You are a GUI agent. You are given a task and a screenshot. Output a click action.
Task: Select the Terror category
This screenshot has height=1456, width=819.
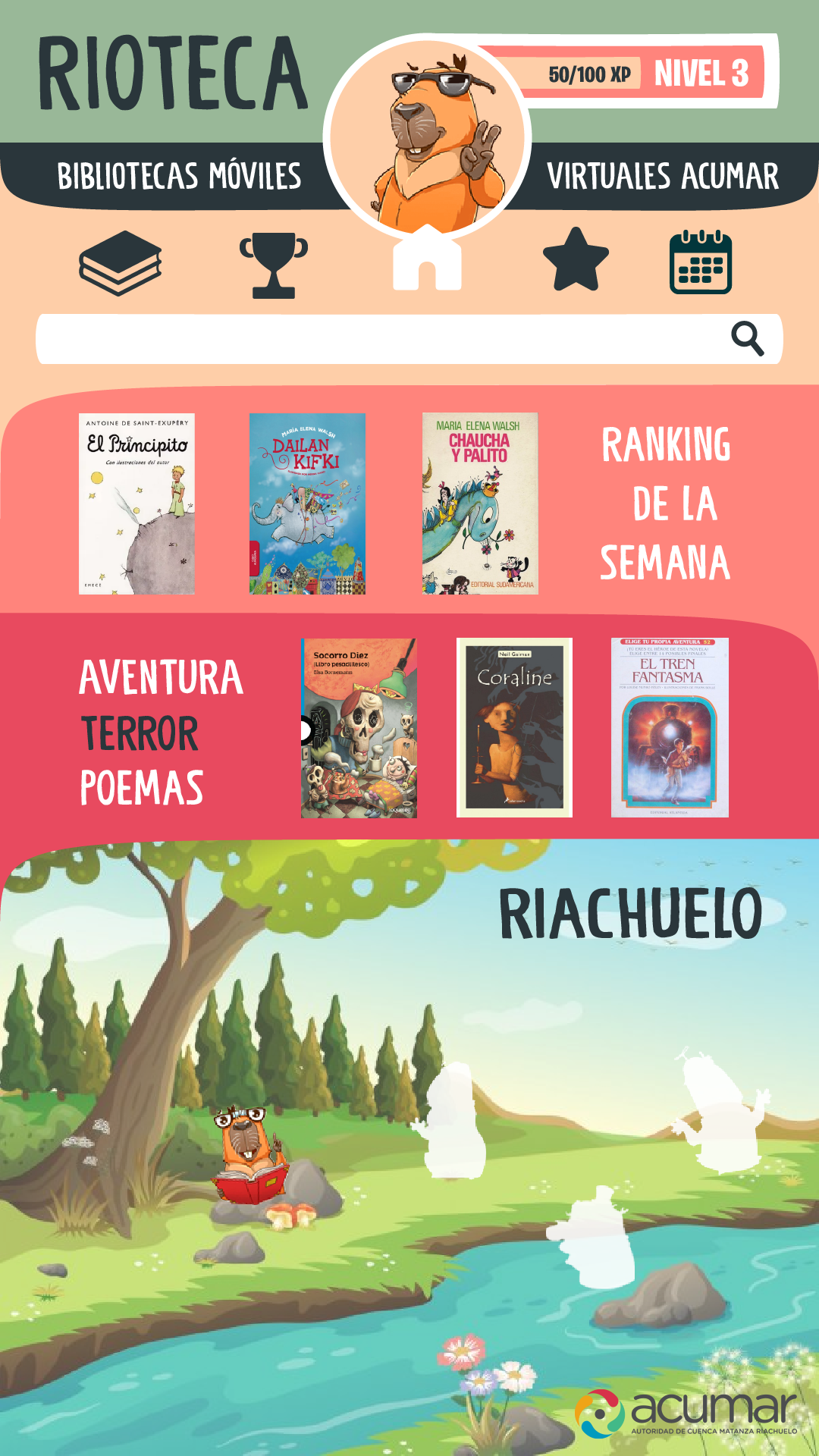pos(140,733)
